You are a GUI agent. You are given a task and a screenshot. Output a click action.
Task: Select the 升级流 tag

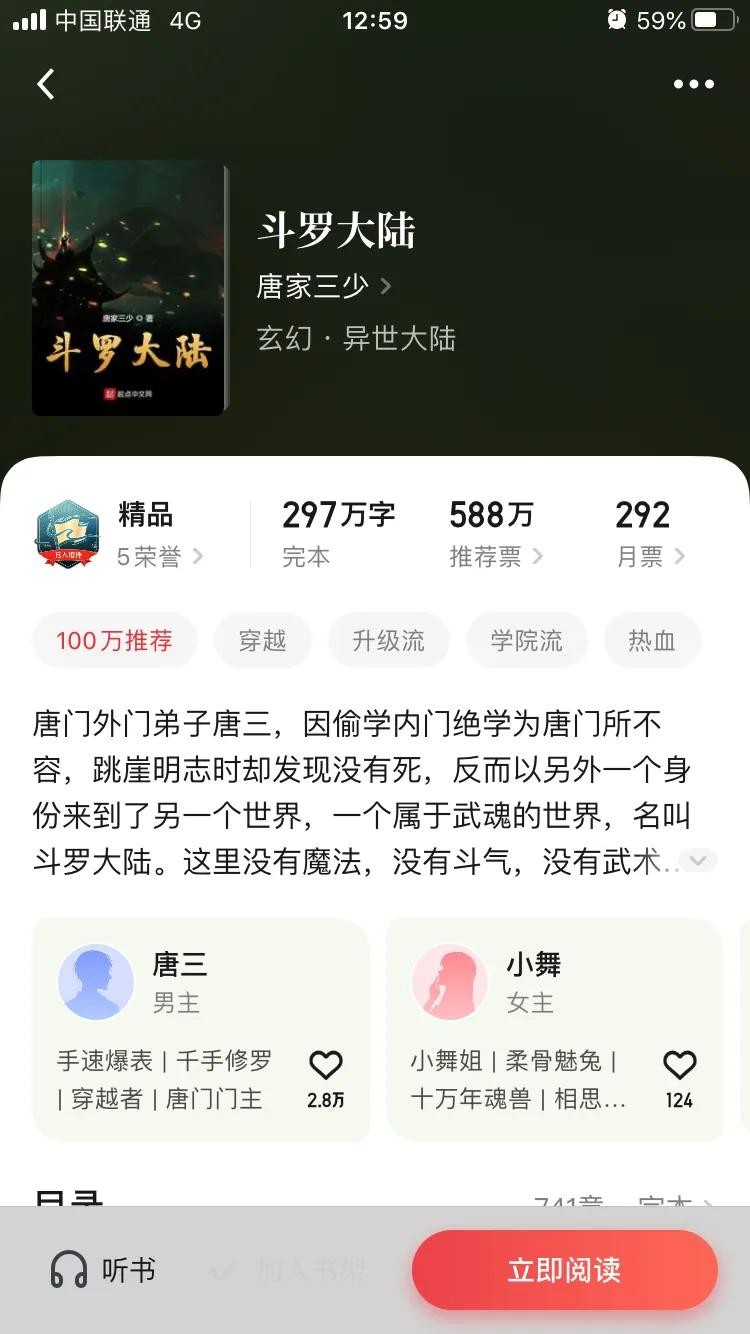point(388,640)
